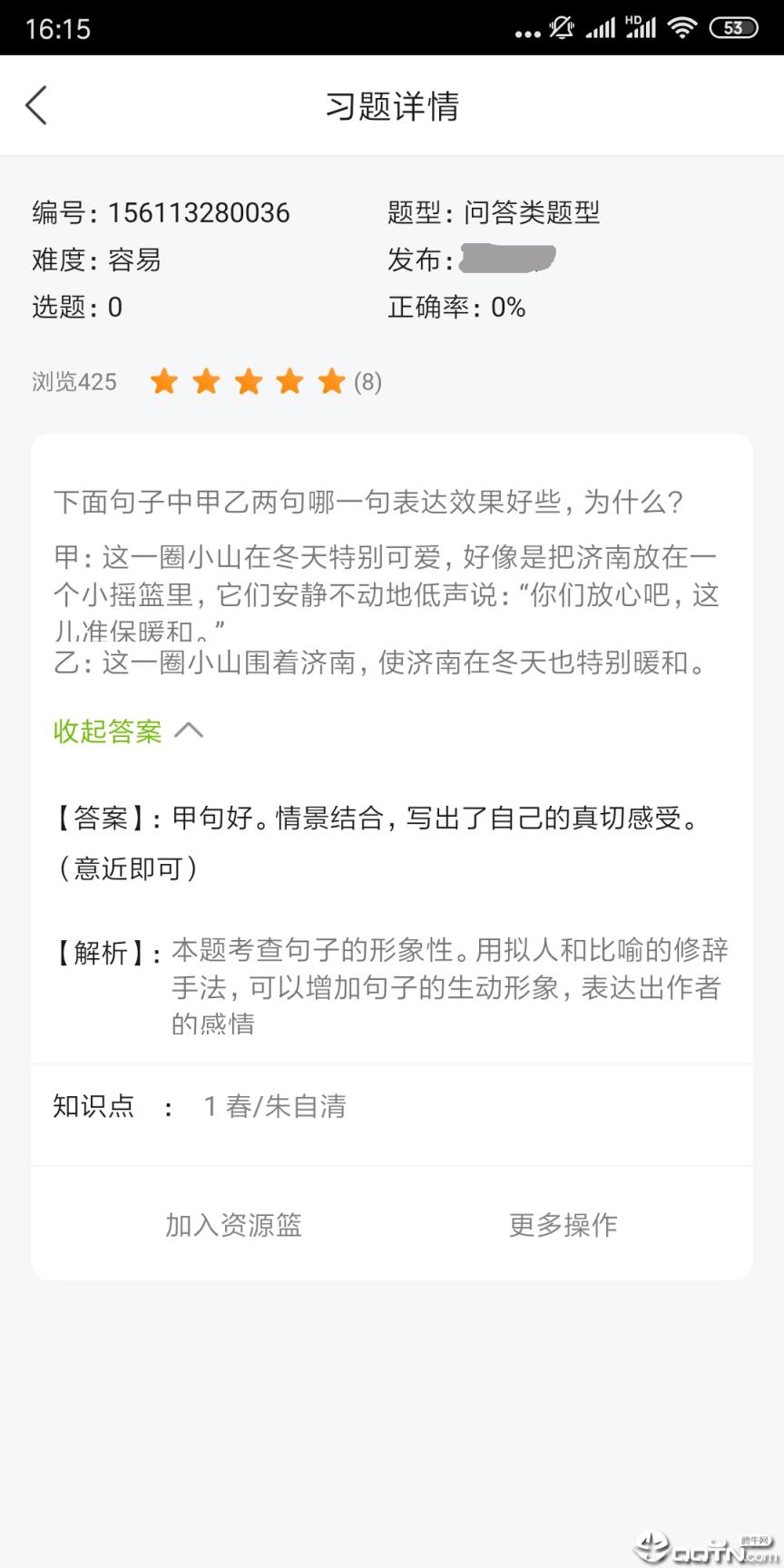Tap the 浏览425 view counter
The height and width of the screenshot is (1568, 784).
pos(73,382)
